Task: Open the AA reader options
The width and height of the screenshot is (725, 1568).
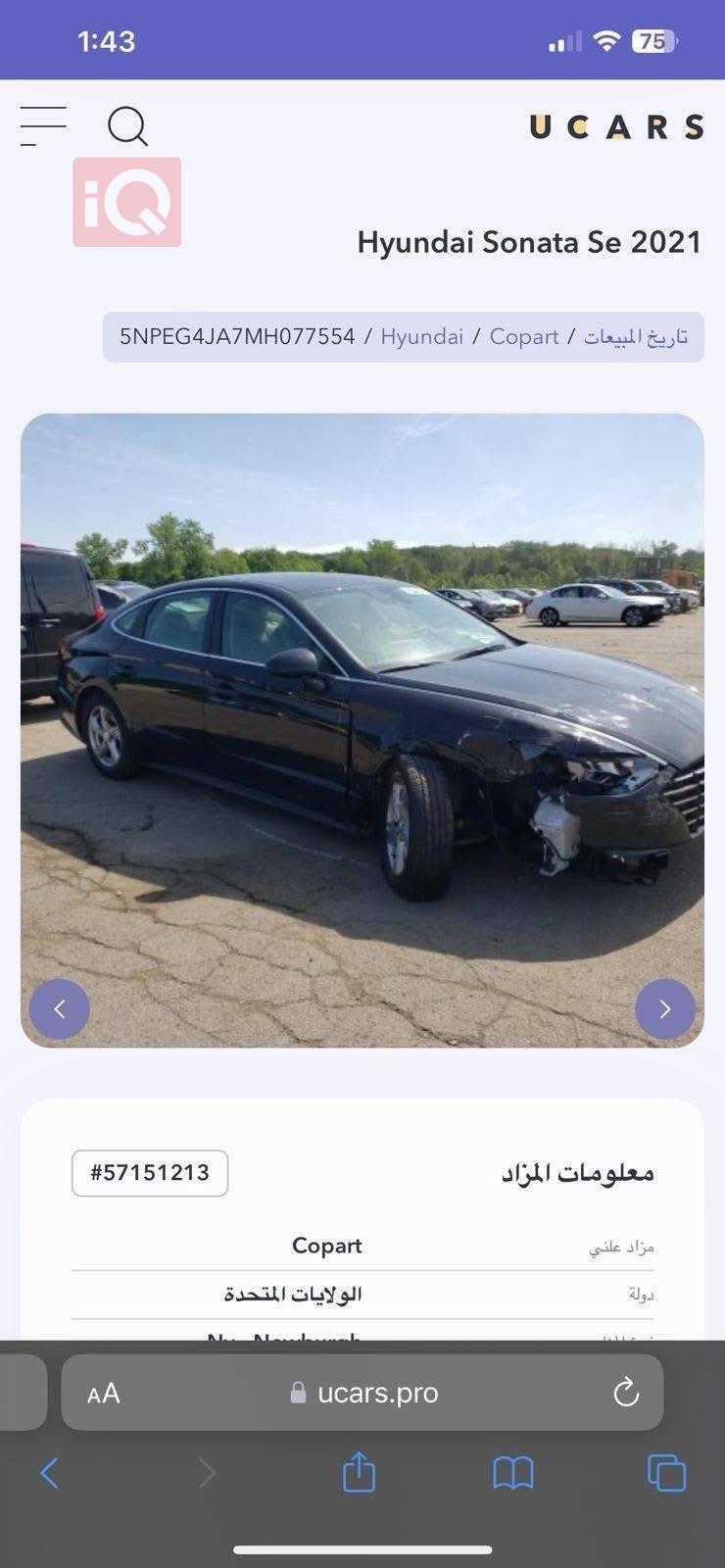Action: 104,1393
